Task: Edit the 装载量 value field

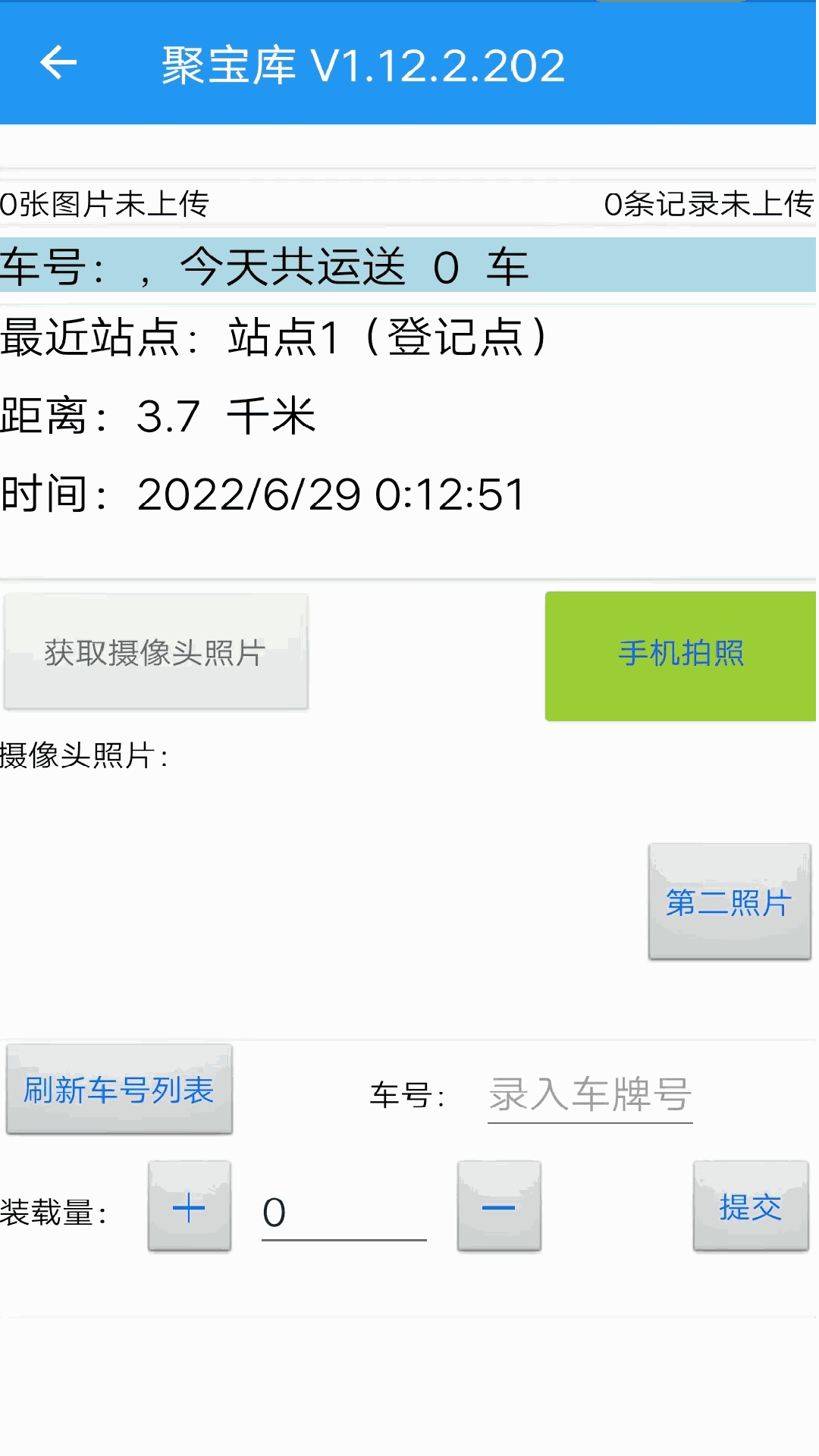Action: click(x=344, y=1212)
